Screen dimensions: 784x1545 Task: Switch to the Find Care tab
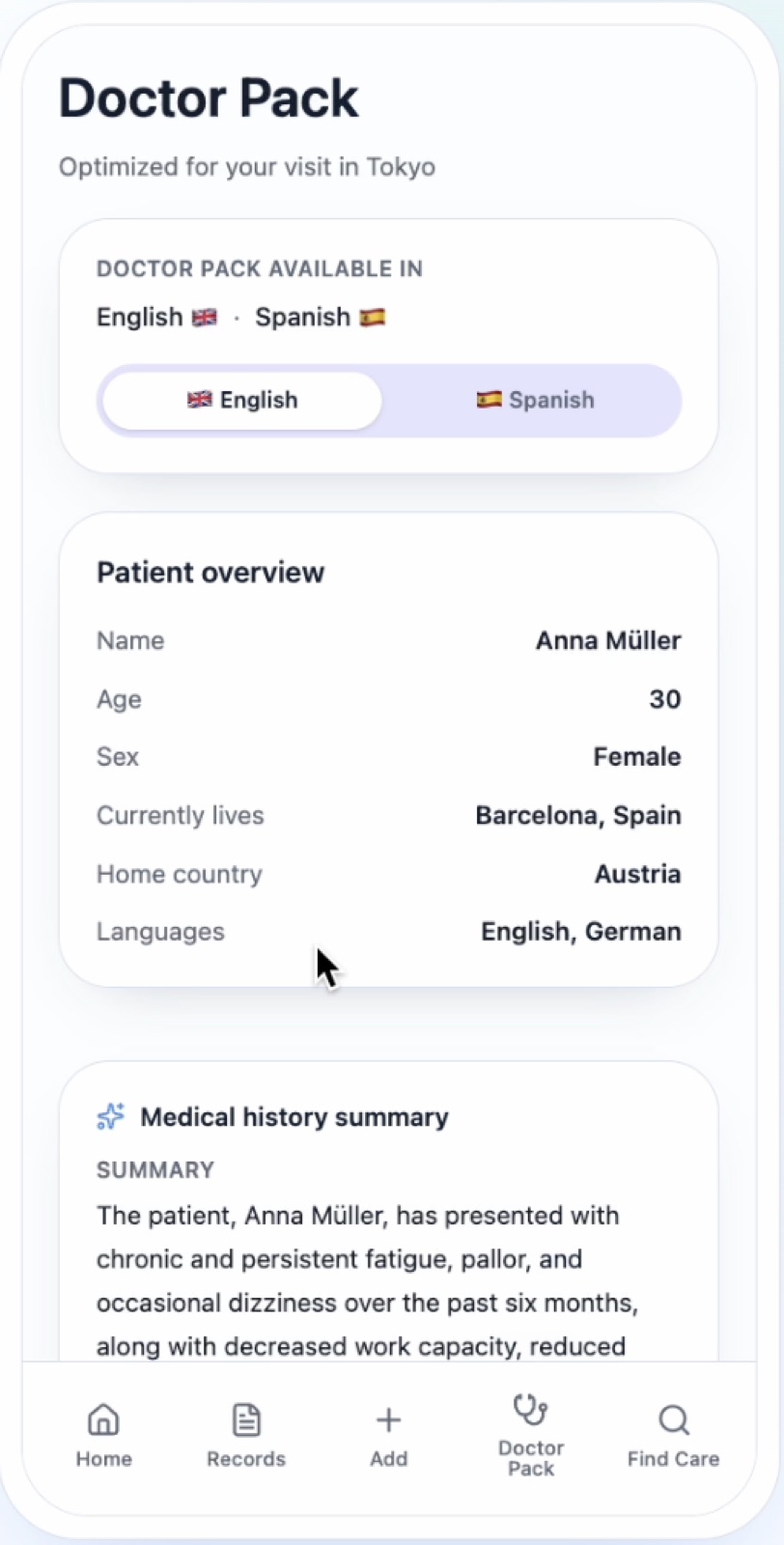click(x=673, y=1436)
